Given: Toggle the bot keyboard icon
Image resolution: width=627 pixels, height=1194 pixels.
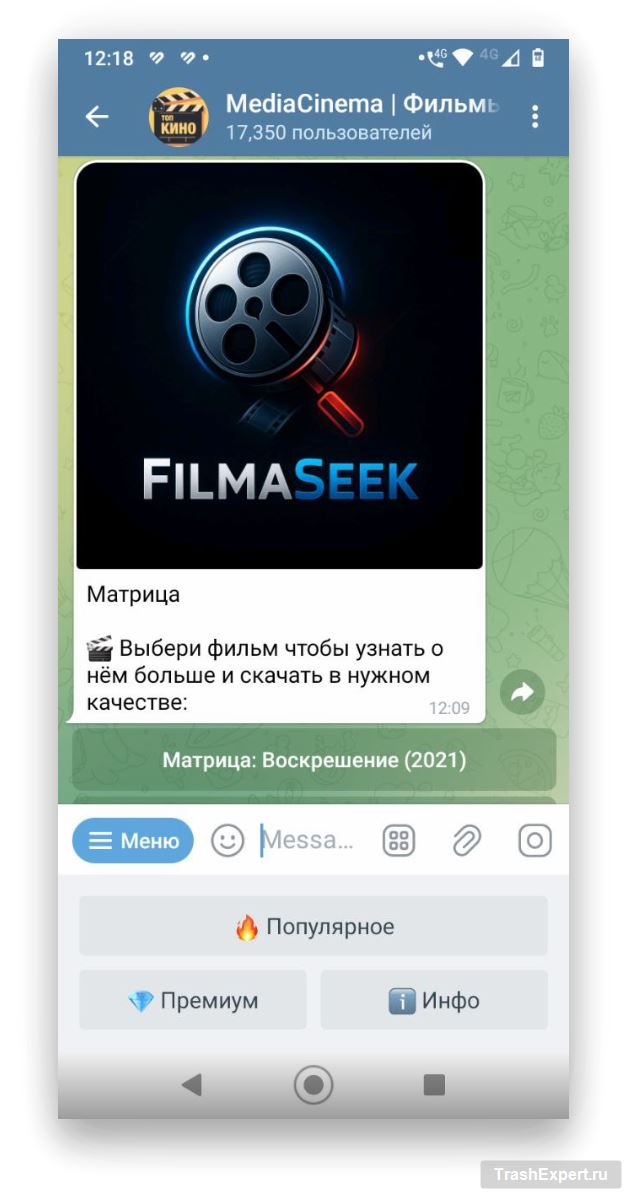Looking at the screenshot, I should [399, 841].
